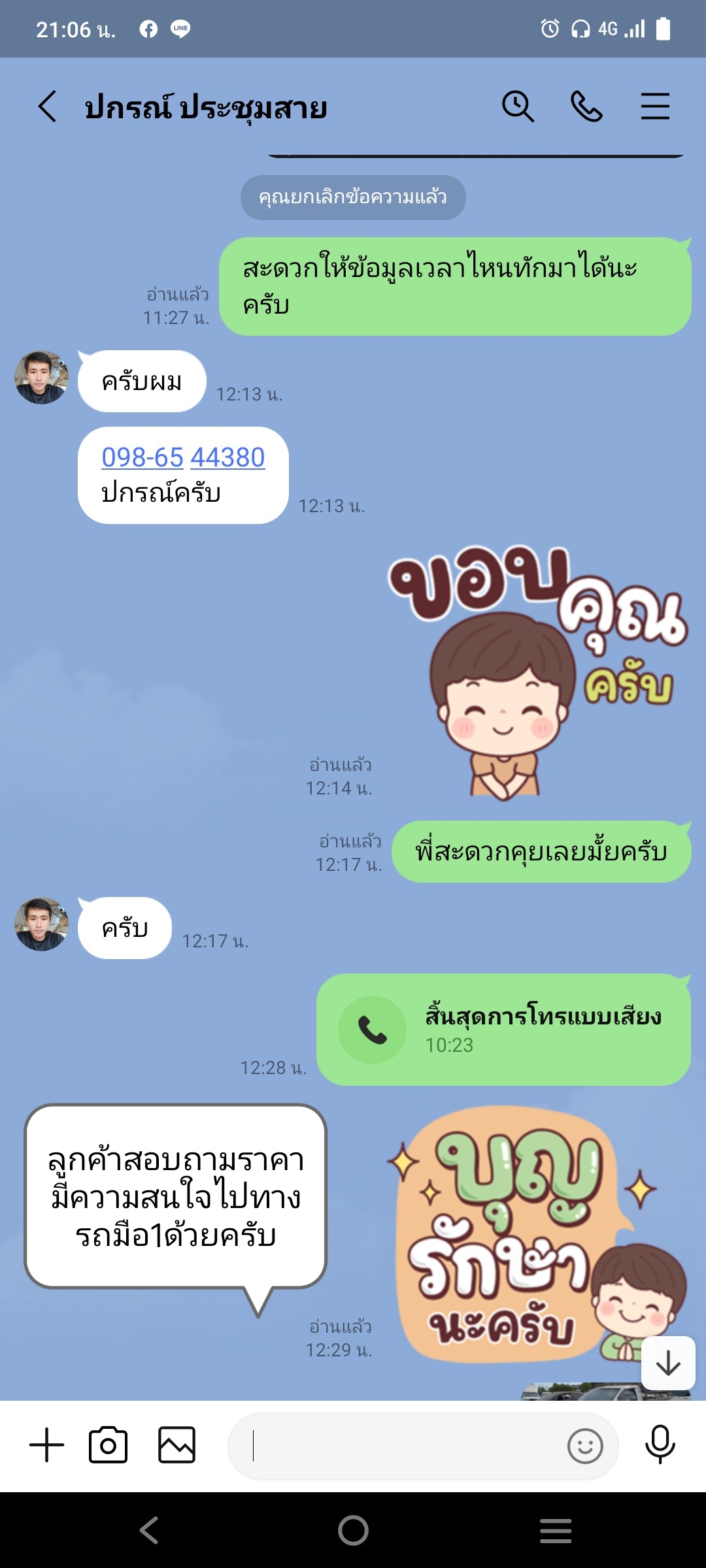Open the emoji and sticker picker
Viewport: 706px width, 1568px height.
tap(585, 1446)
